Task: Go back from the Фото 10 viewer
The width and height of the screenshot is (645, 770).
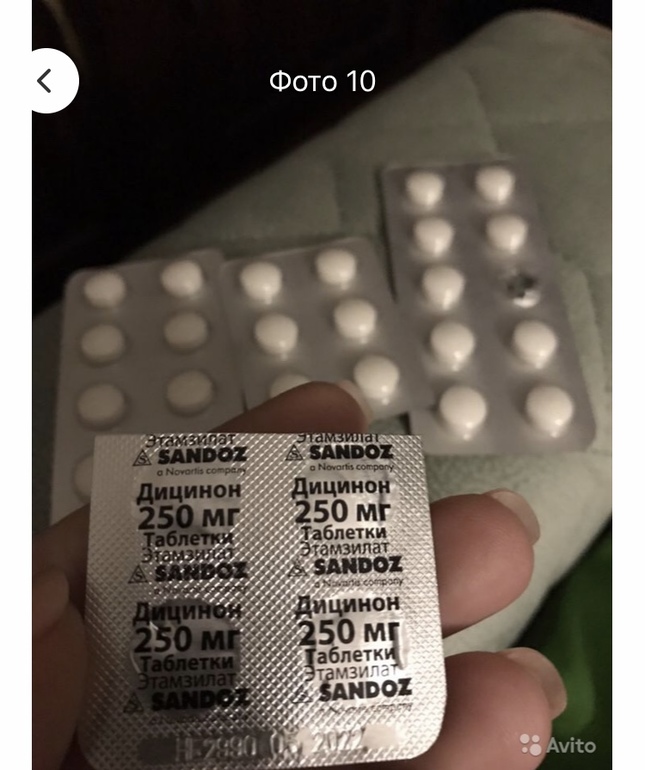Action: point(46,81)
